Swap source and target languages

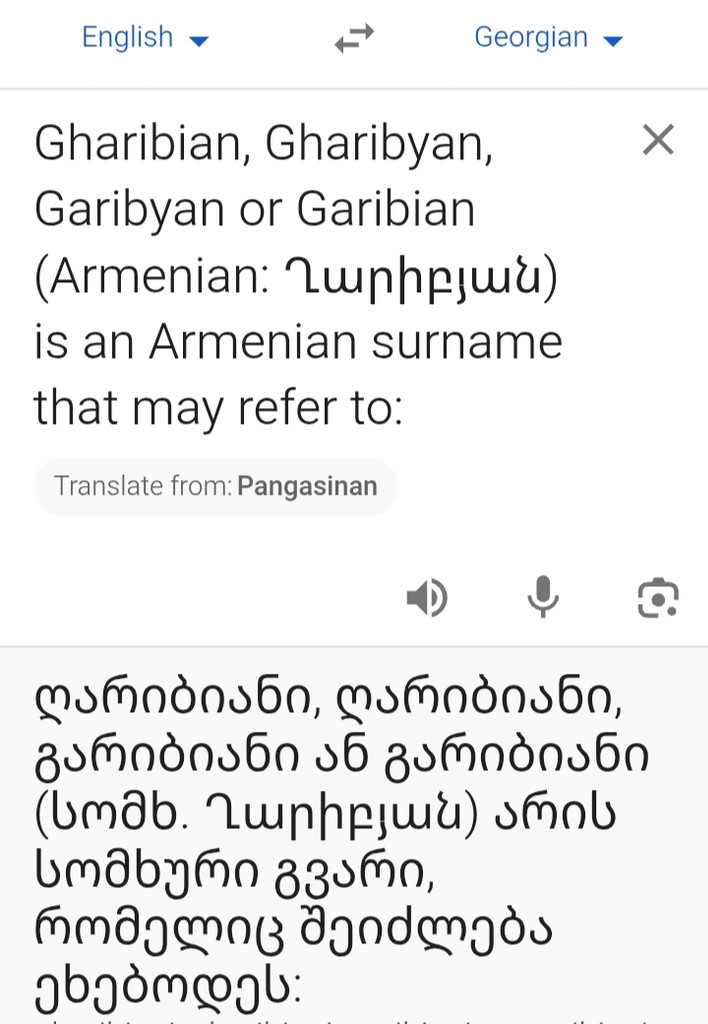[x=353, y=38]
